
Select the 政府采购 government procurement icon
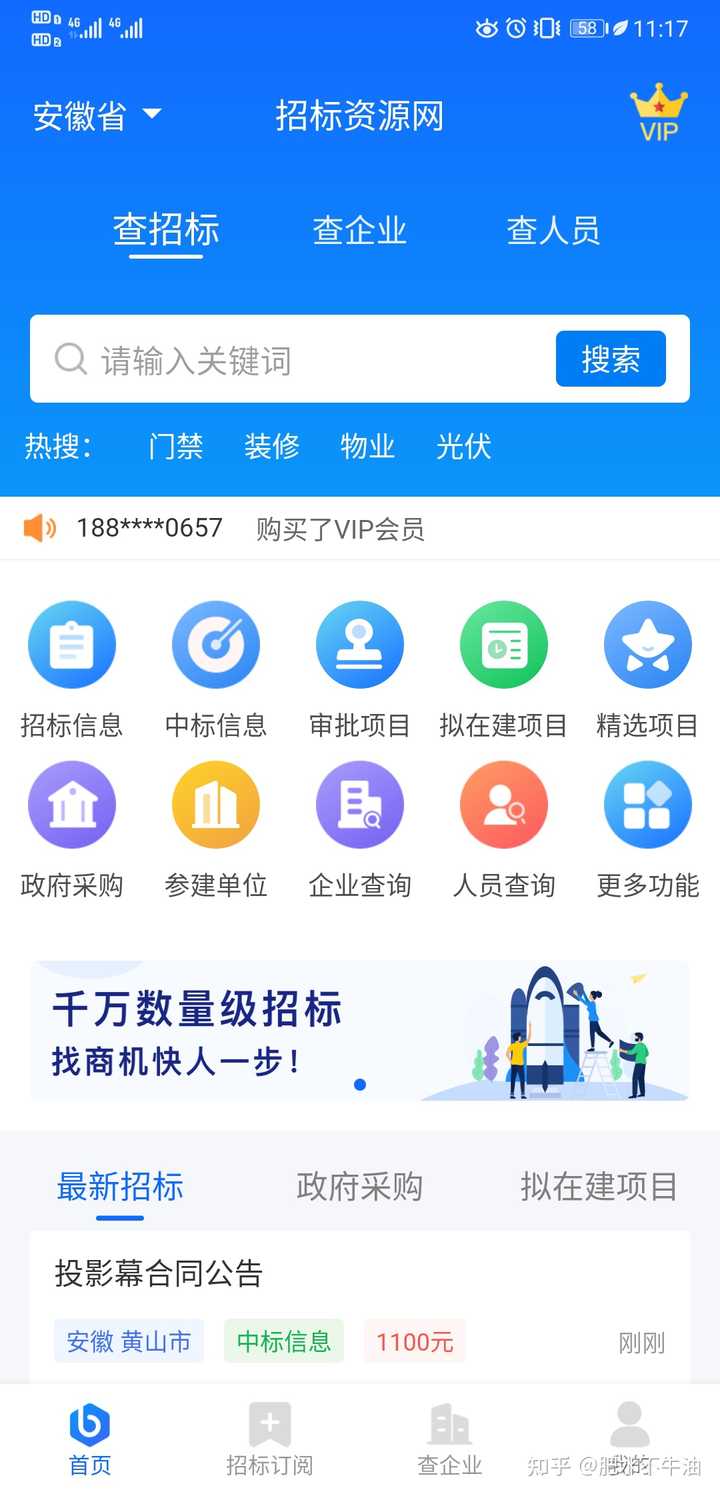pyautogui.click(x=72, y=804)
